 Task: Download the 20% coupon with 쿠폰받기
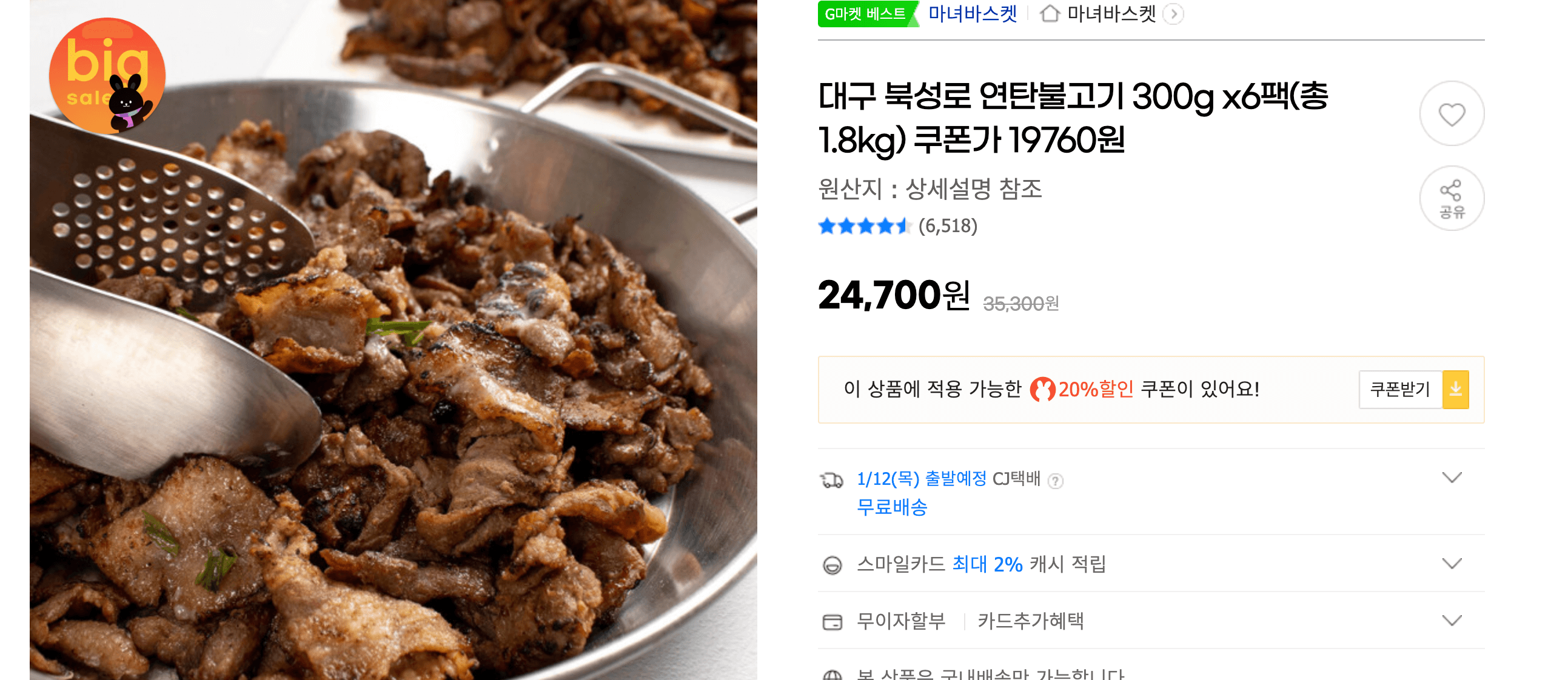[1412, 389]
